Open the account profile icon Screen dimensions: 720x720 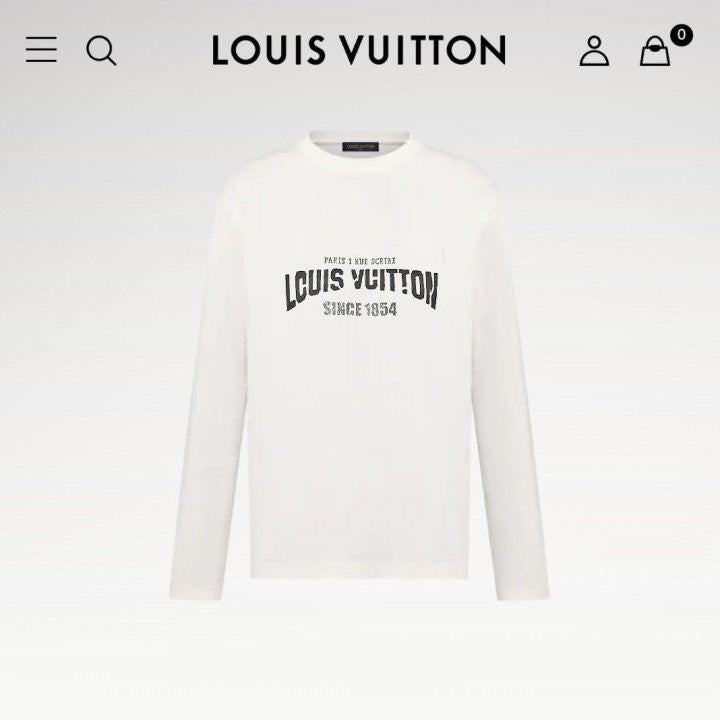tap(594, 50)
